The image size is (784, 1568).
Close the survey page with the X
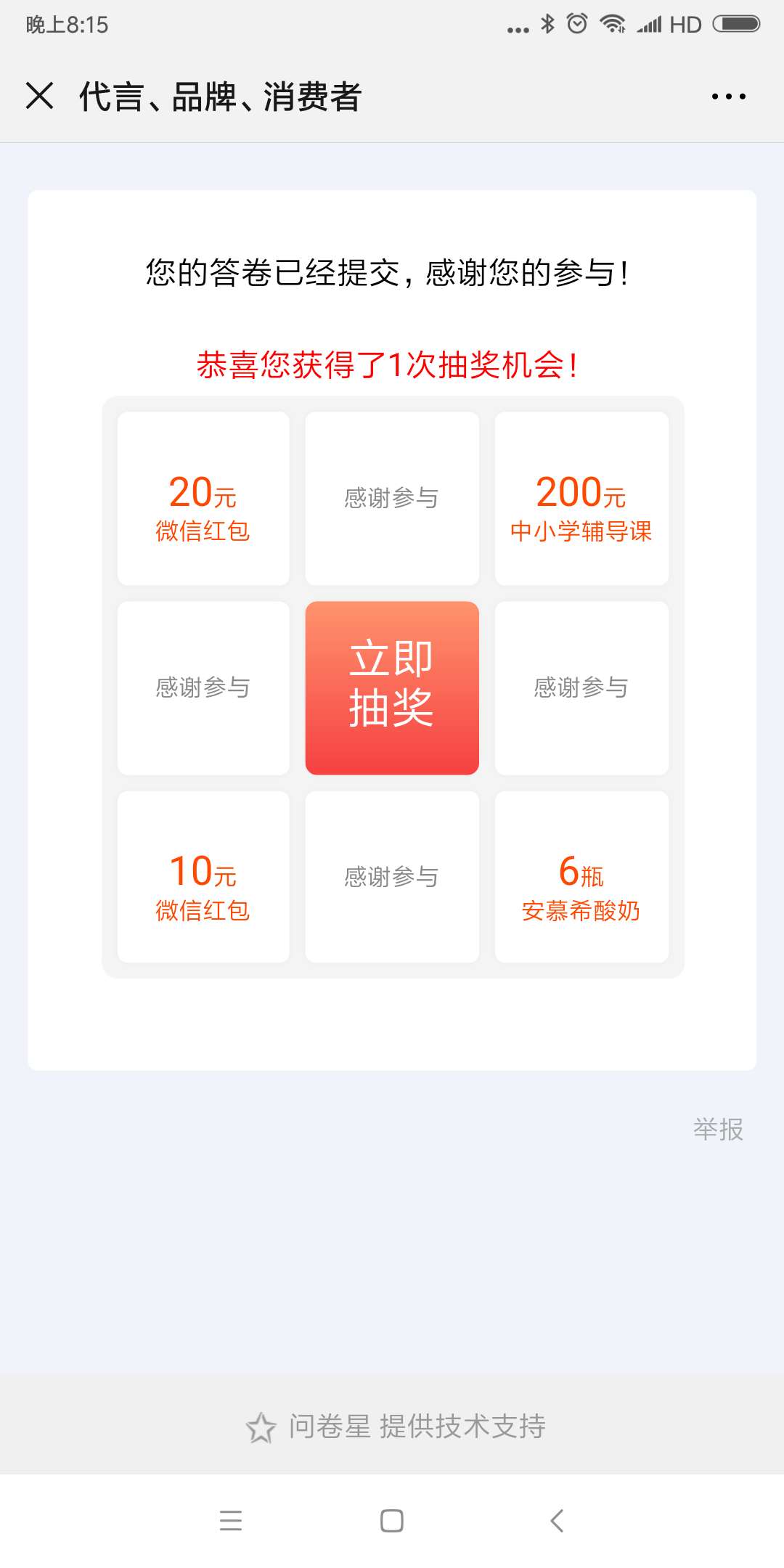40,96
